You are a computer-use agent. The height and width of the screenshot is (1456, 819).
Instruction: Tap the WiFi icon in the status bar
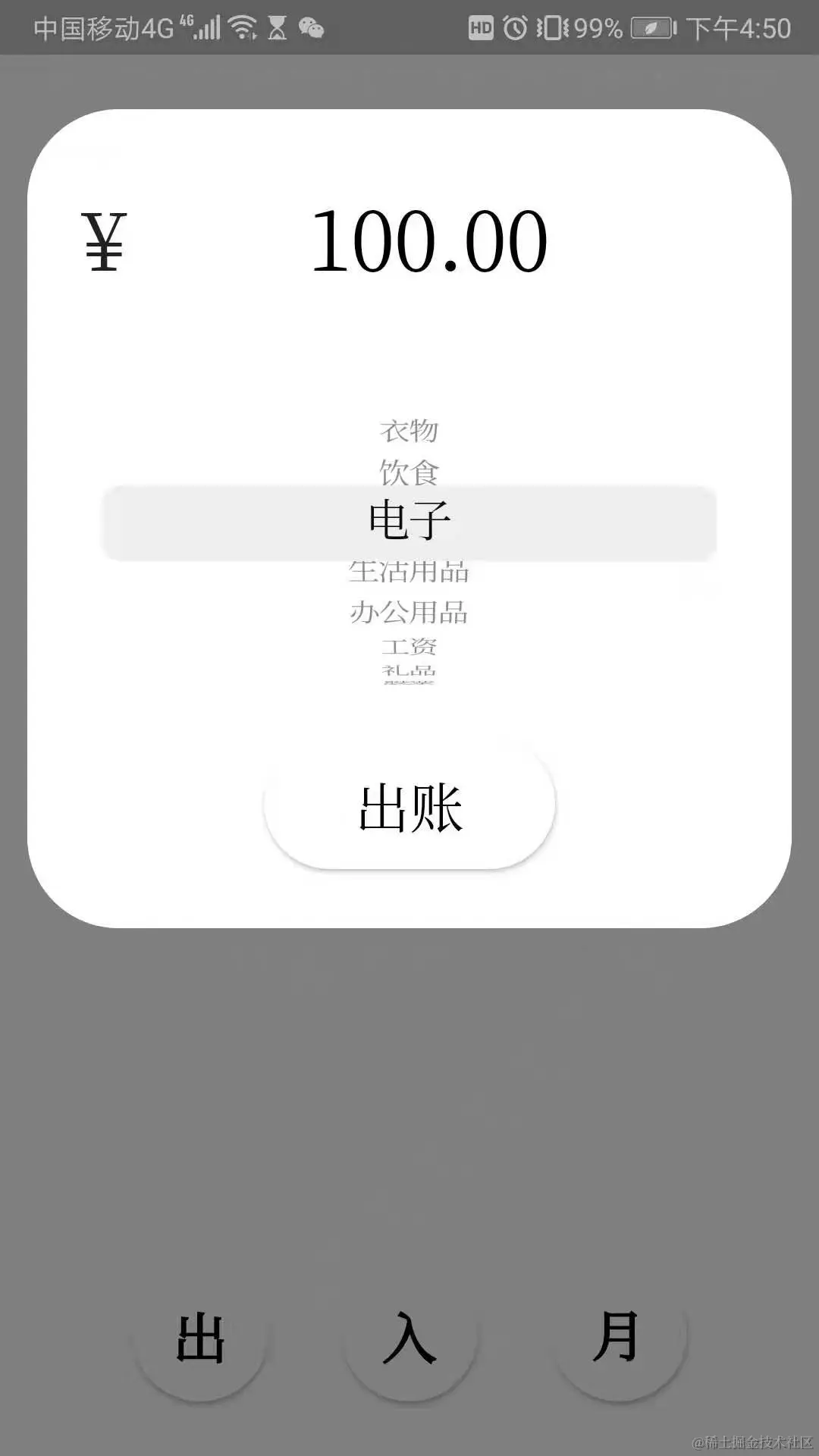tap(241, 25)
